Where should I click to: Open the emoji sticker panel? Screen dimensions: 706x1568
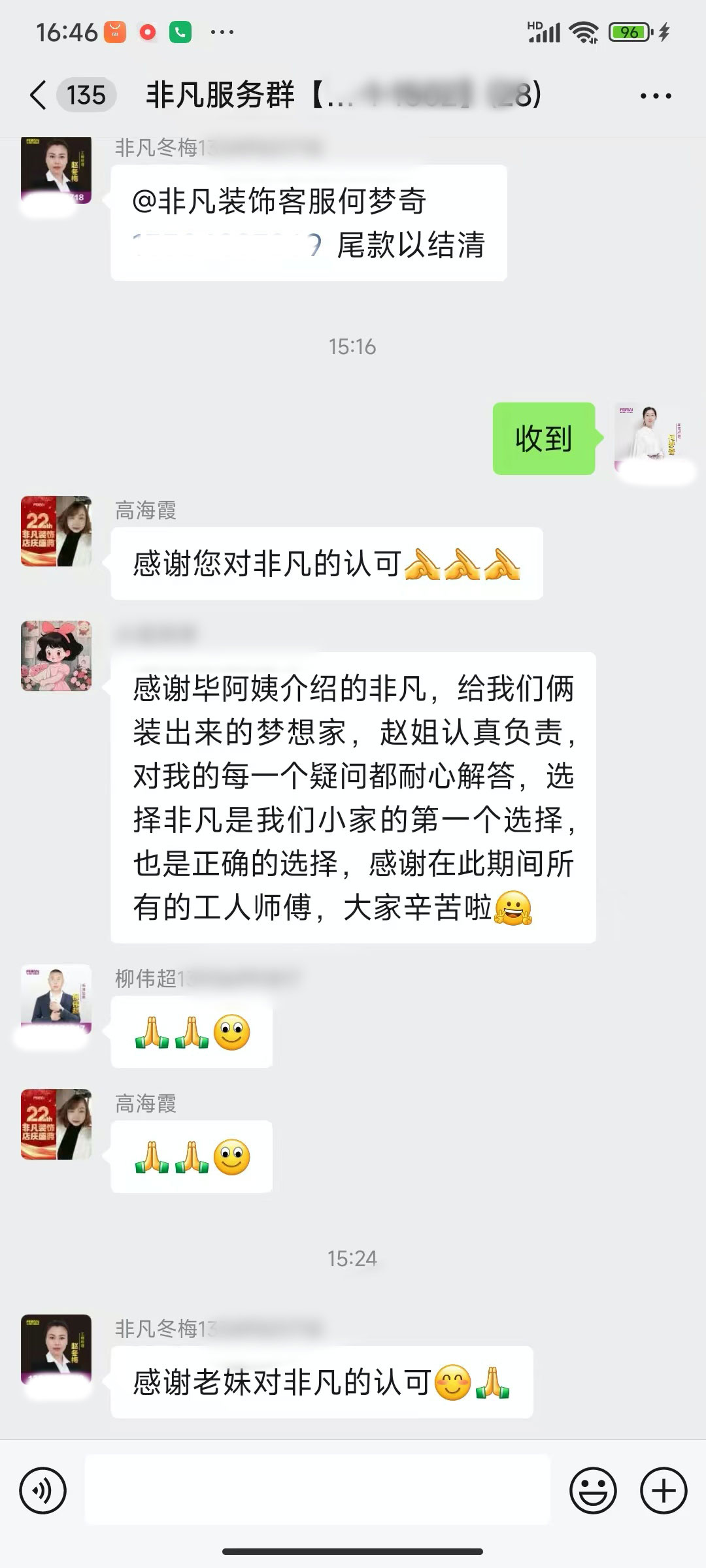593,1491
